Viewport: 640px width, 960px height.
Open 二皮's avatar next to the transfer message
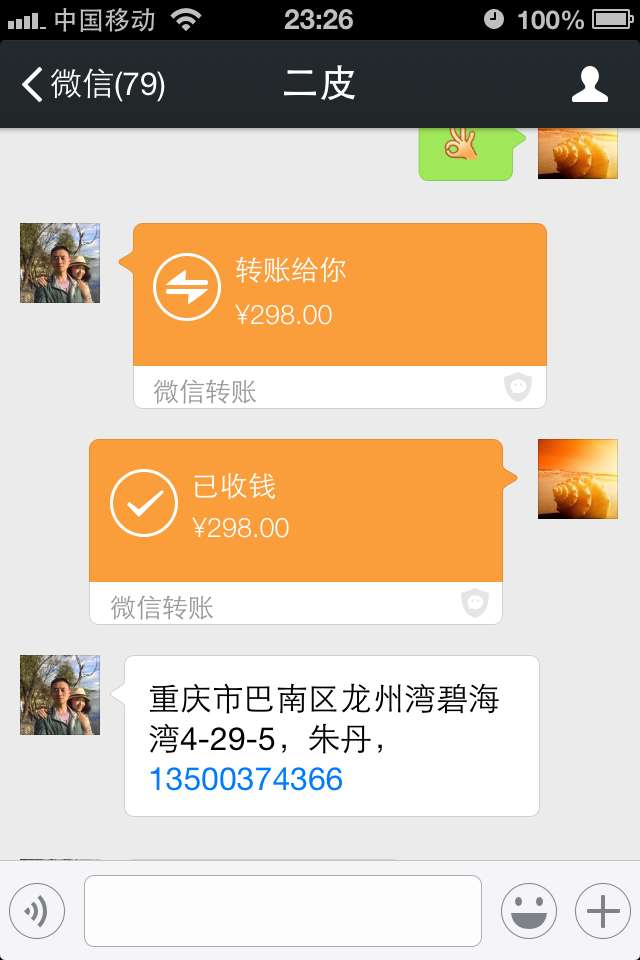click(60, 263)
